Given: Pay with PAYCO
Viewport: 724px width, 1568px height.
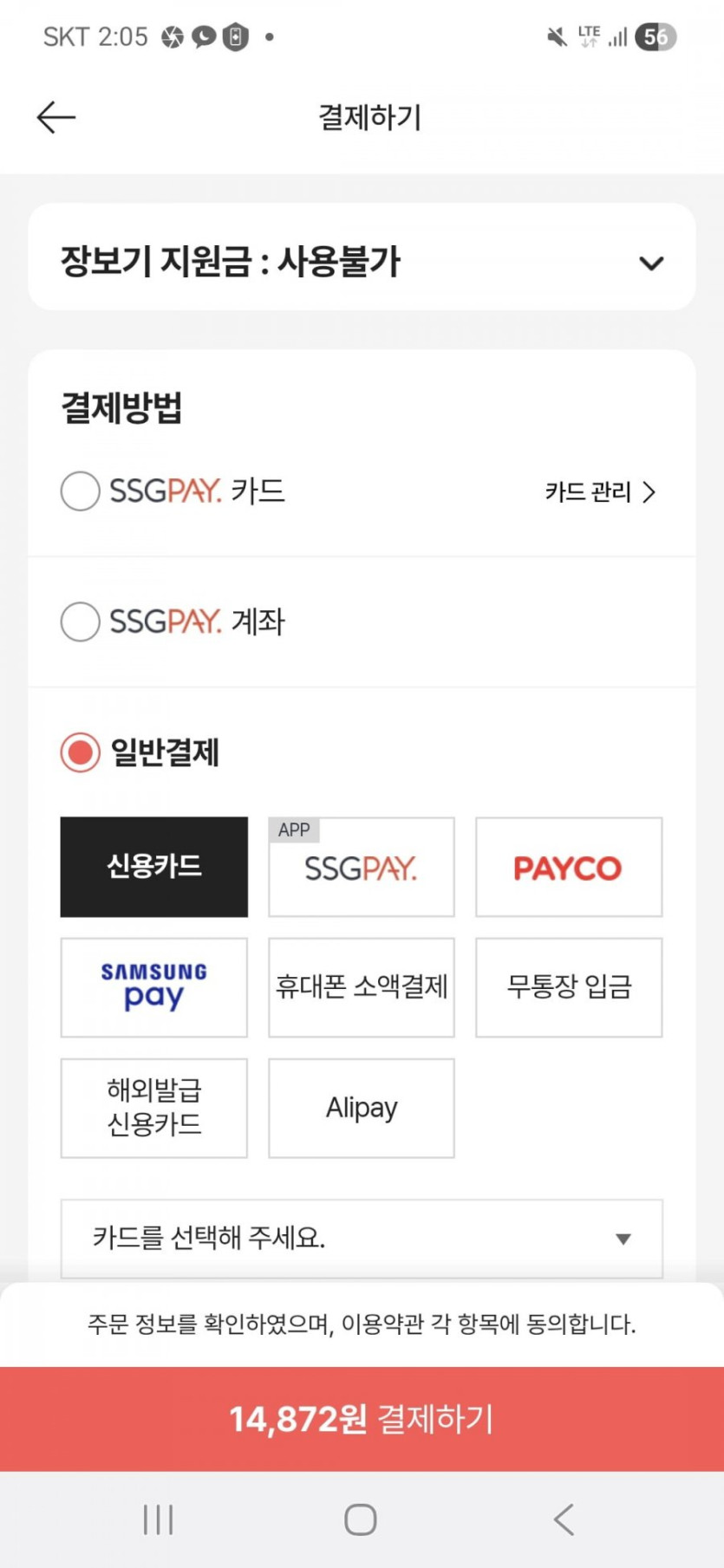Looking at the screenshot, I should (x=569, y=867).
